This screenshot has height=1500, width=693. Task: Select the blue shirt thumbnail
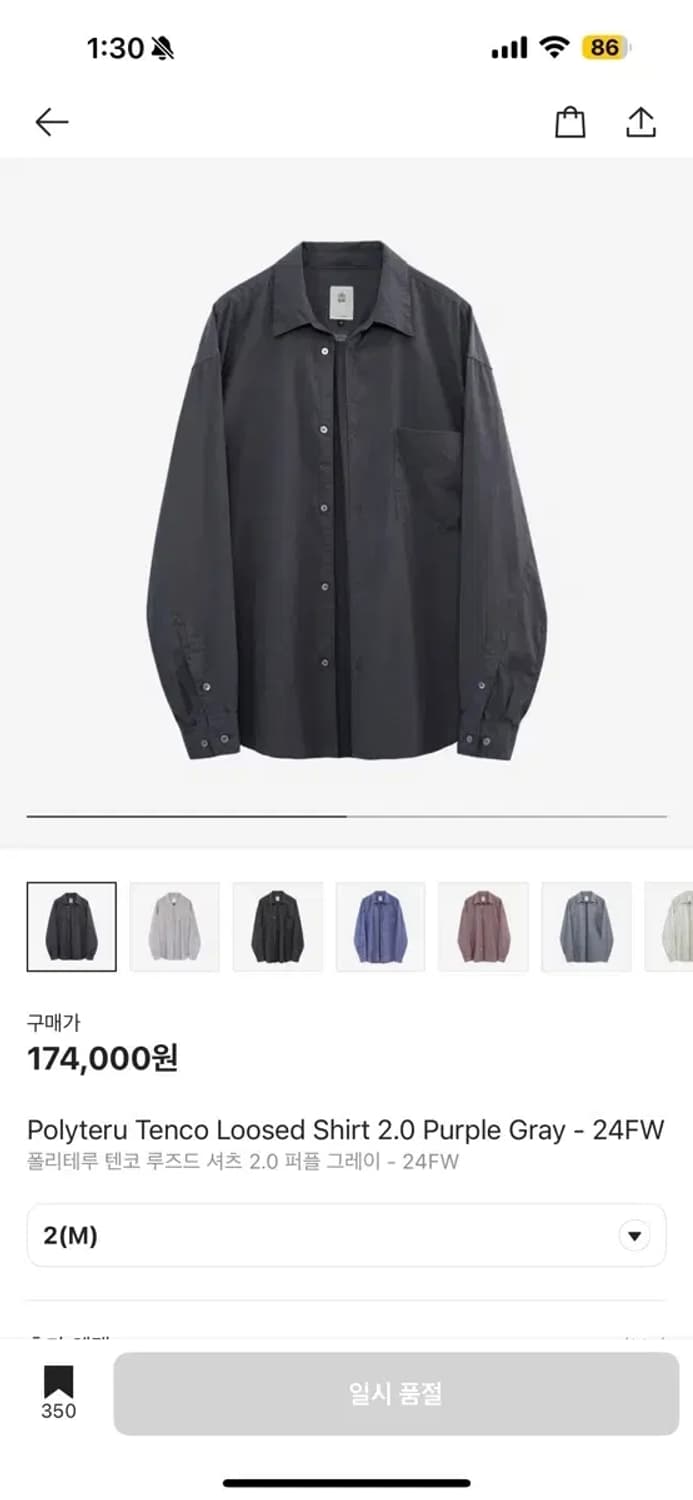pyautogui.click(x=381, y=927)
